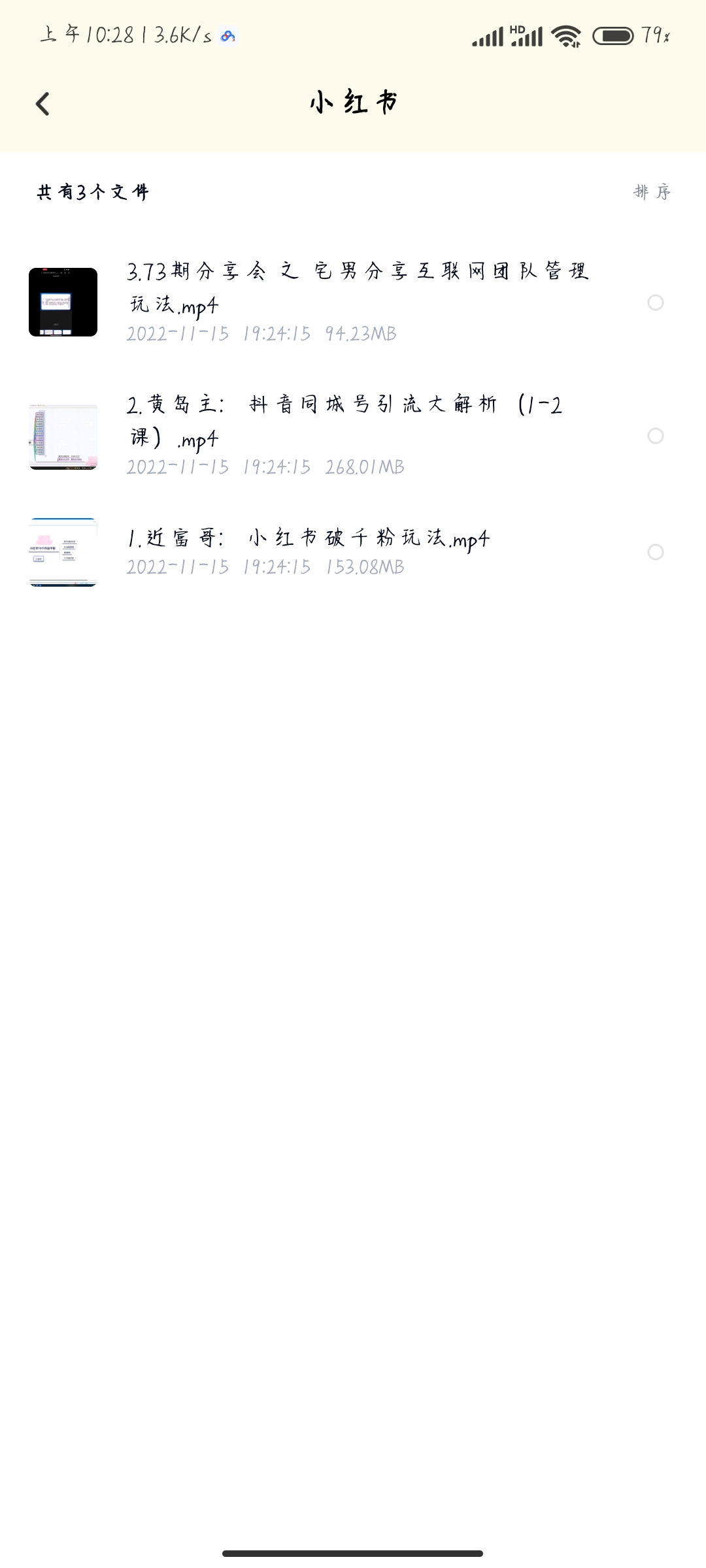Go back using the top-left arrow

(42, 104)
